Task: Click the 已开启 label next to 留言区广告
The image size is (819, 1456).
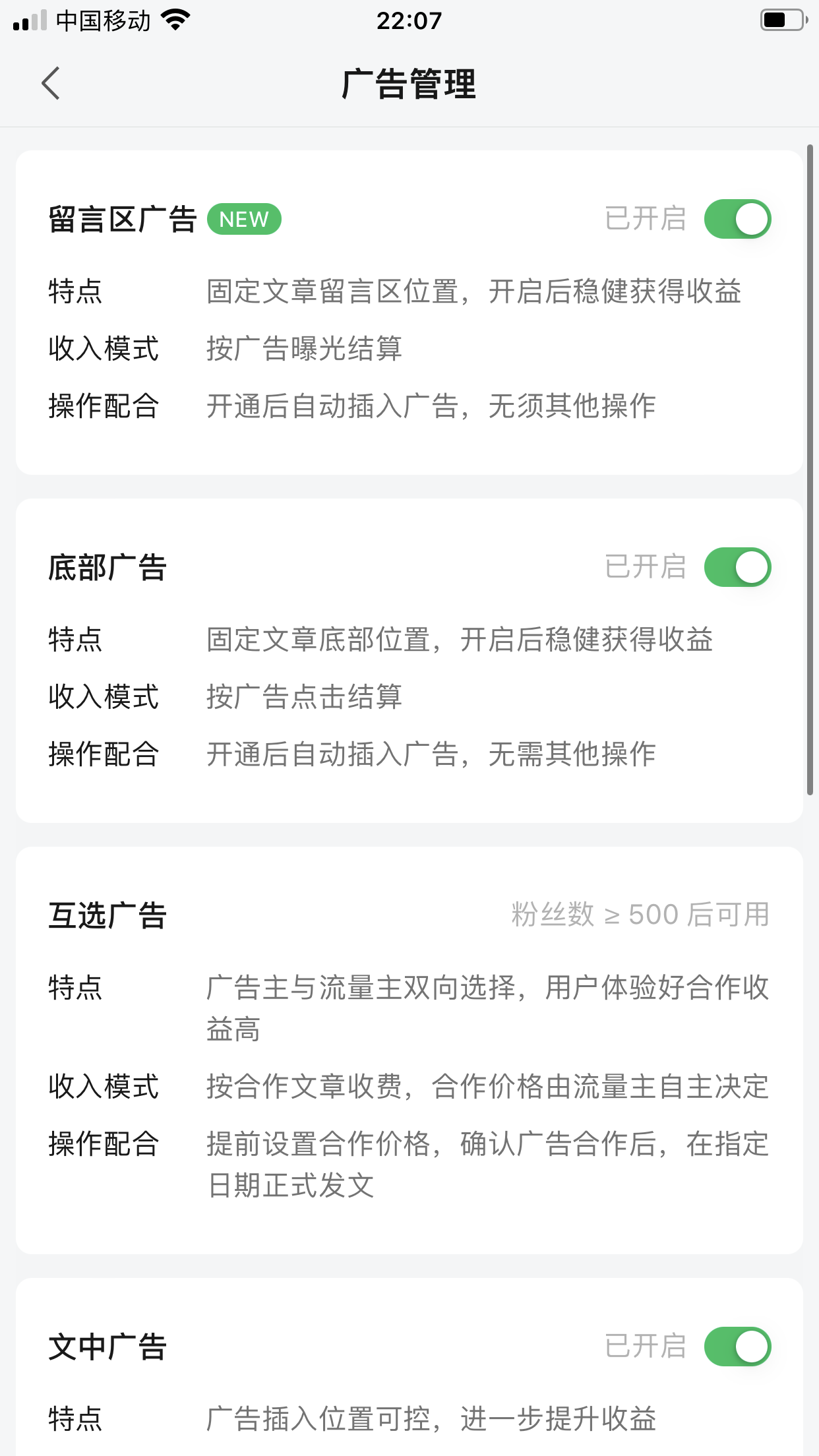Action: (x=644, y=218)
